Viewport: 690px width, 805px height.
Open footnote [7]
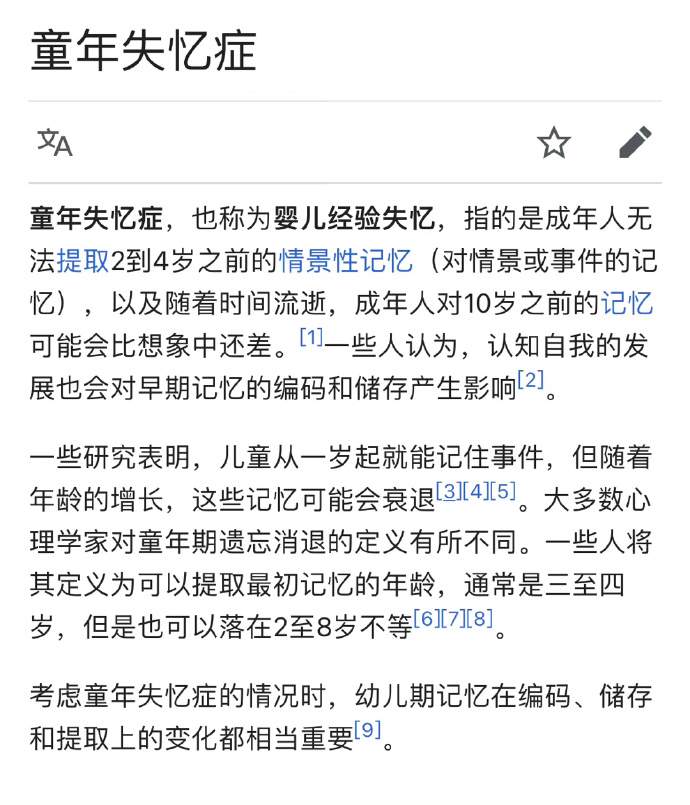click(454, 618)
